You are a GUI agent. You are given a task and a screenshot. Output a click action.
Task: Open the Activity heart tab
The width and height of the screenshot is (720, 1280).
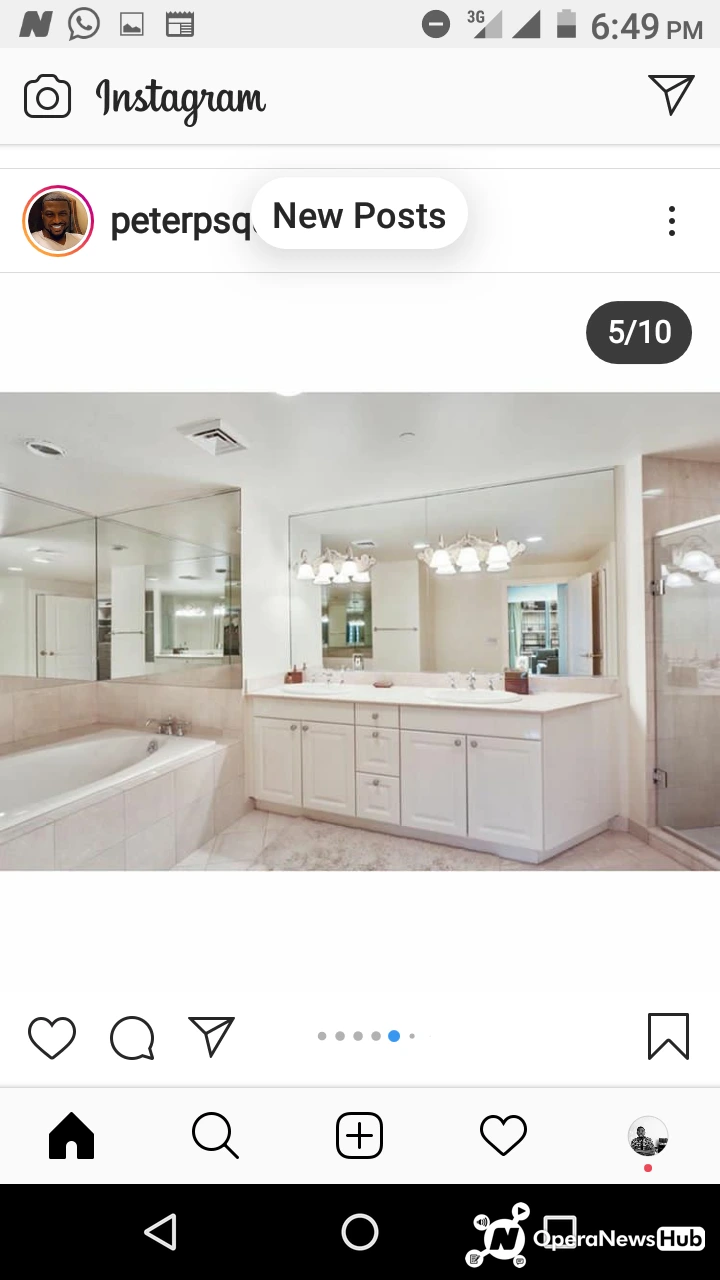click(x=503, y=1136)
